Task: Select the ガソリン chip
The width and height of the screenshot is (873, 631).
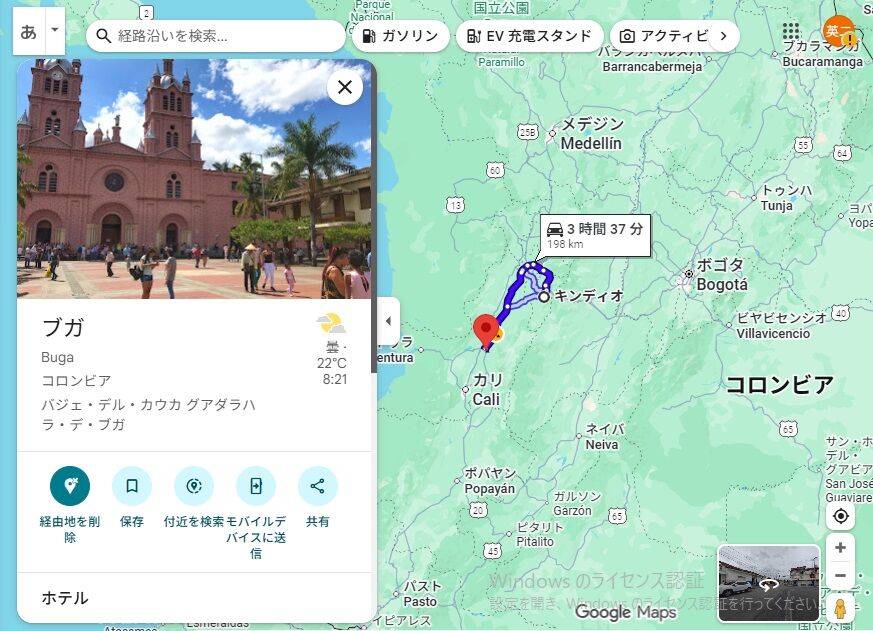Action: (x=400, y=36)
